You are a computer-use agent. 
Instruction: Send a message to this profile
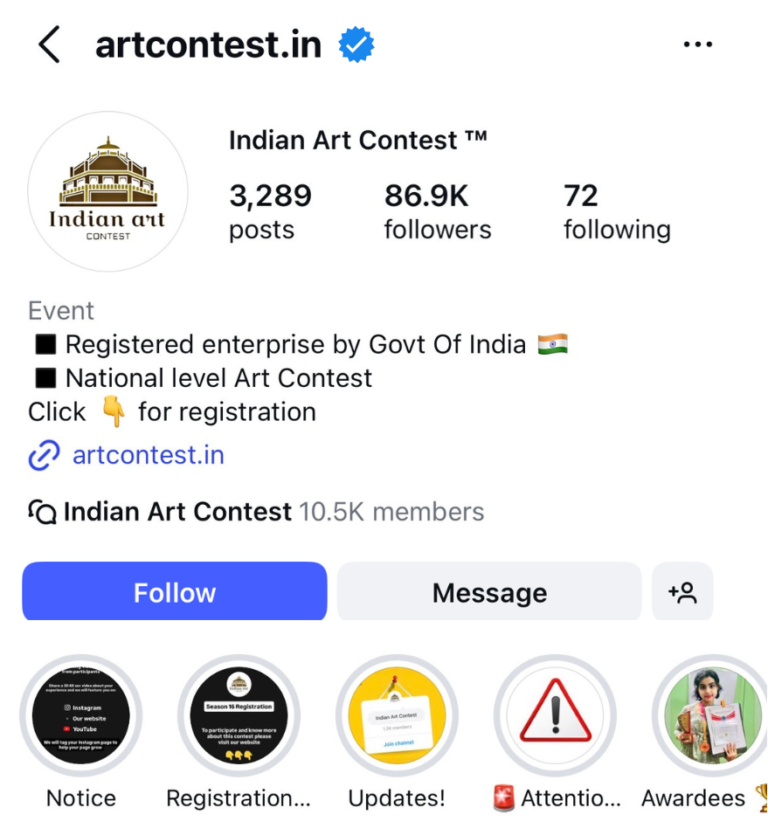coord(489,592)
